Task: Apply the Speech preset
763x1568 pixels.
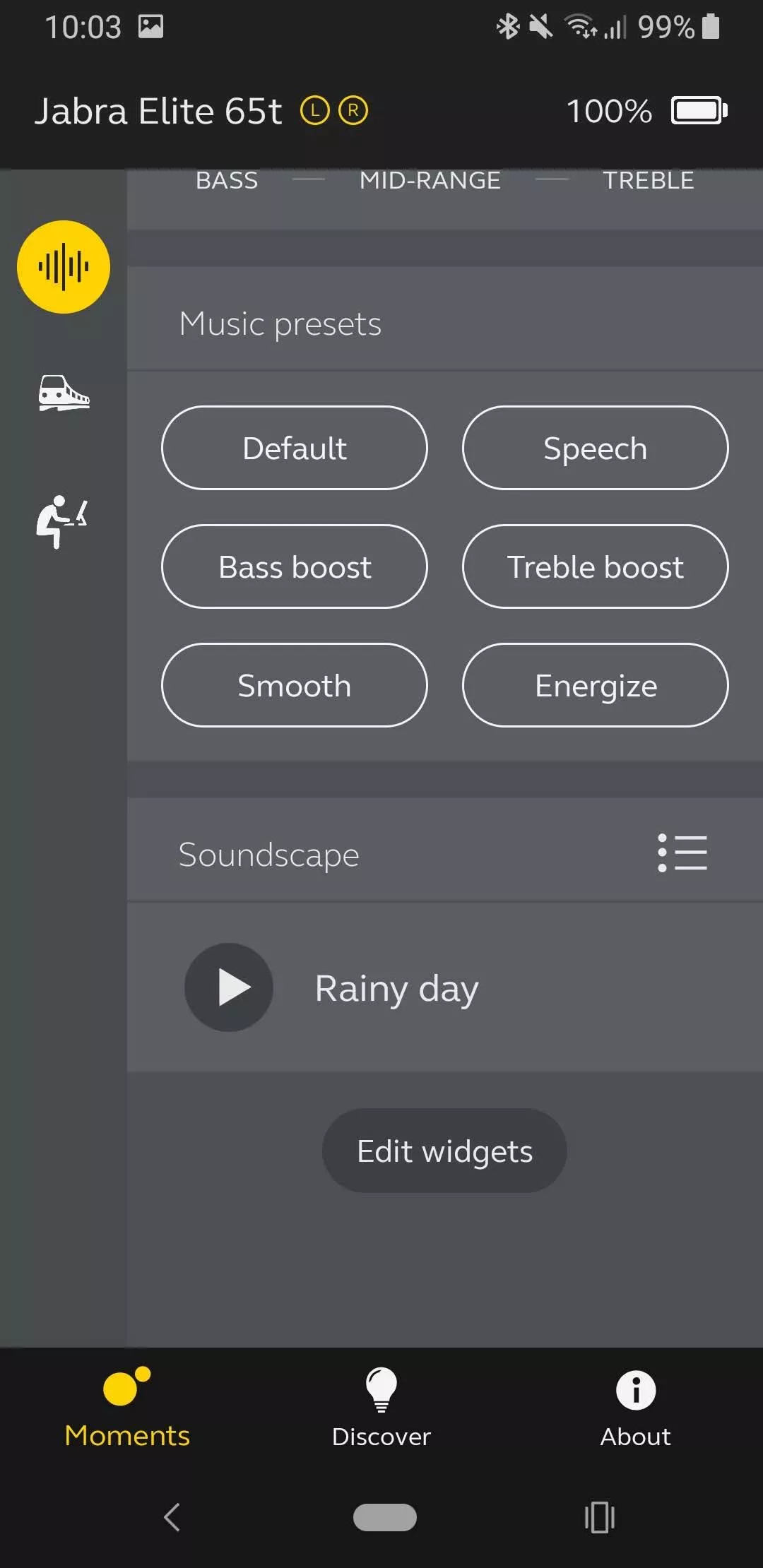Action: tap(595, 448)
